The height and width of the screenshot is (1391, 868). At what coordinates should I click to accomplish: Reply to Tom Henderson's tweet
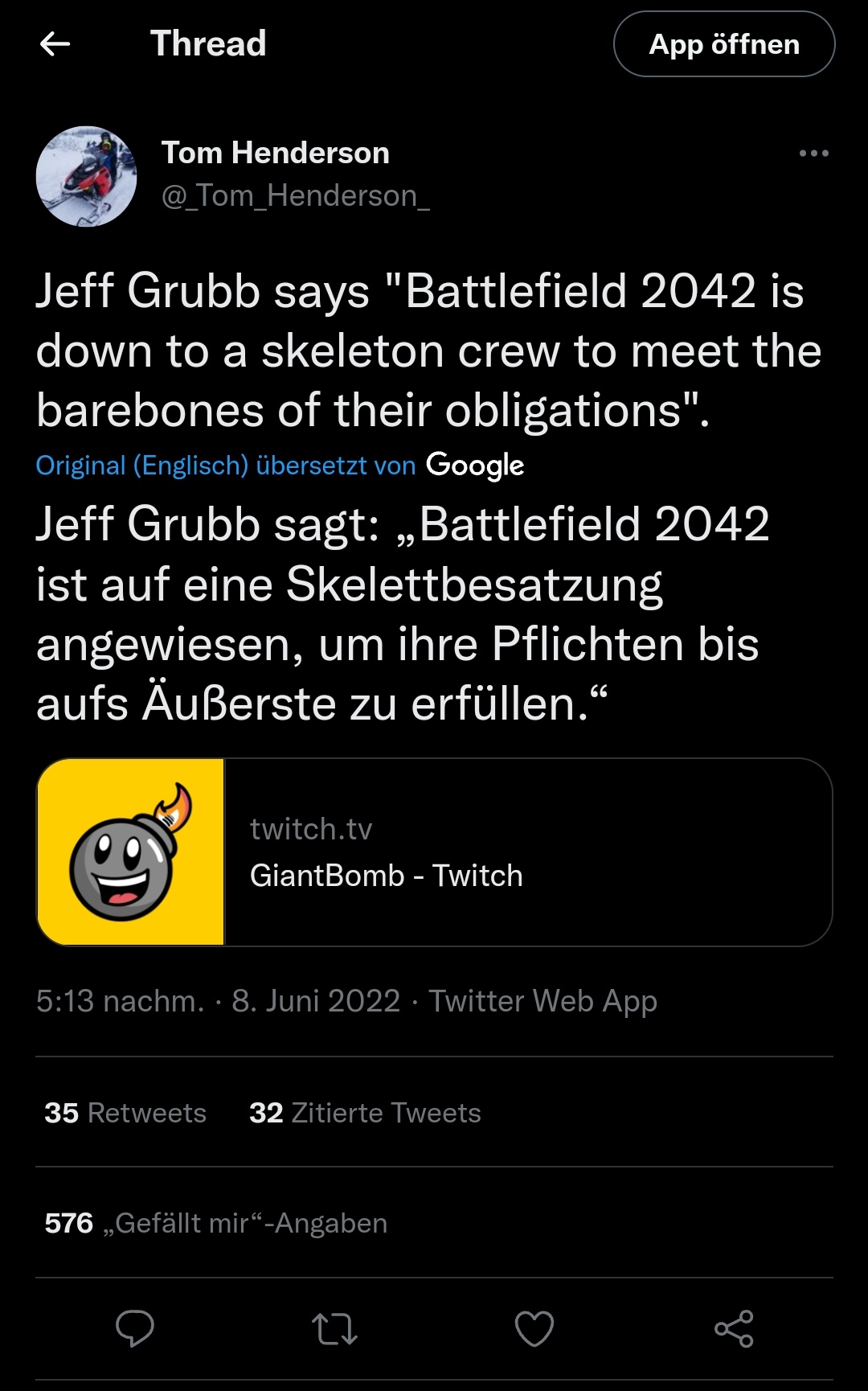pos(135,1328)
